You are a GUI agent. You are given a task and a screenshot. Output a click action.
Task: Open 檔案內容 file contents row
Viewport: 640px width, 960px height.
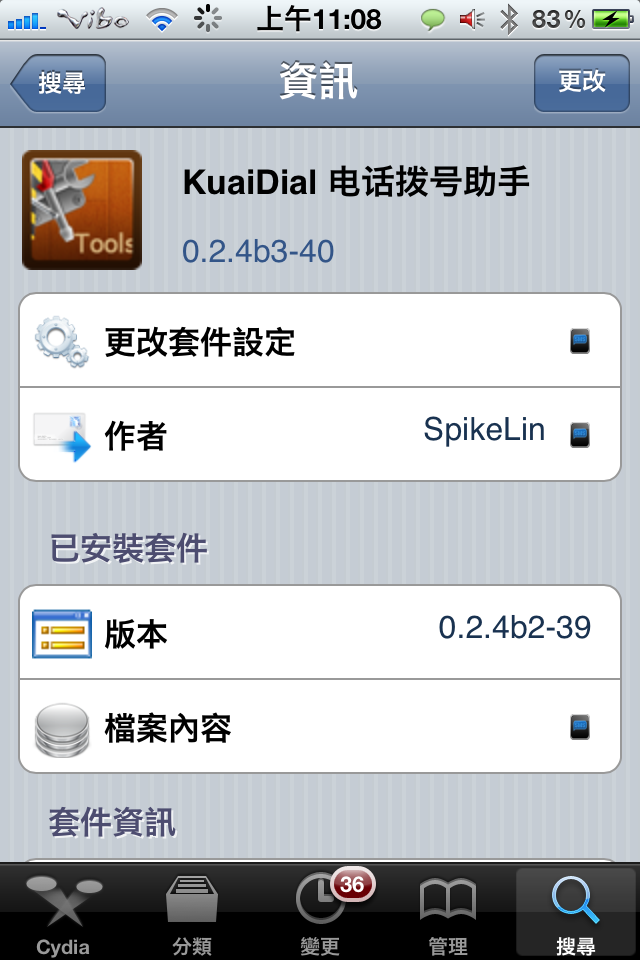tap(320, 727)
